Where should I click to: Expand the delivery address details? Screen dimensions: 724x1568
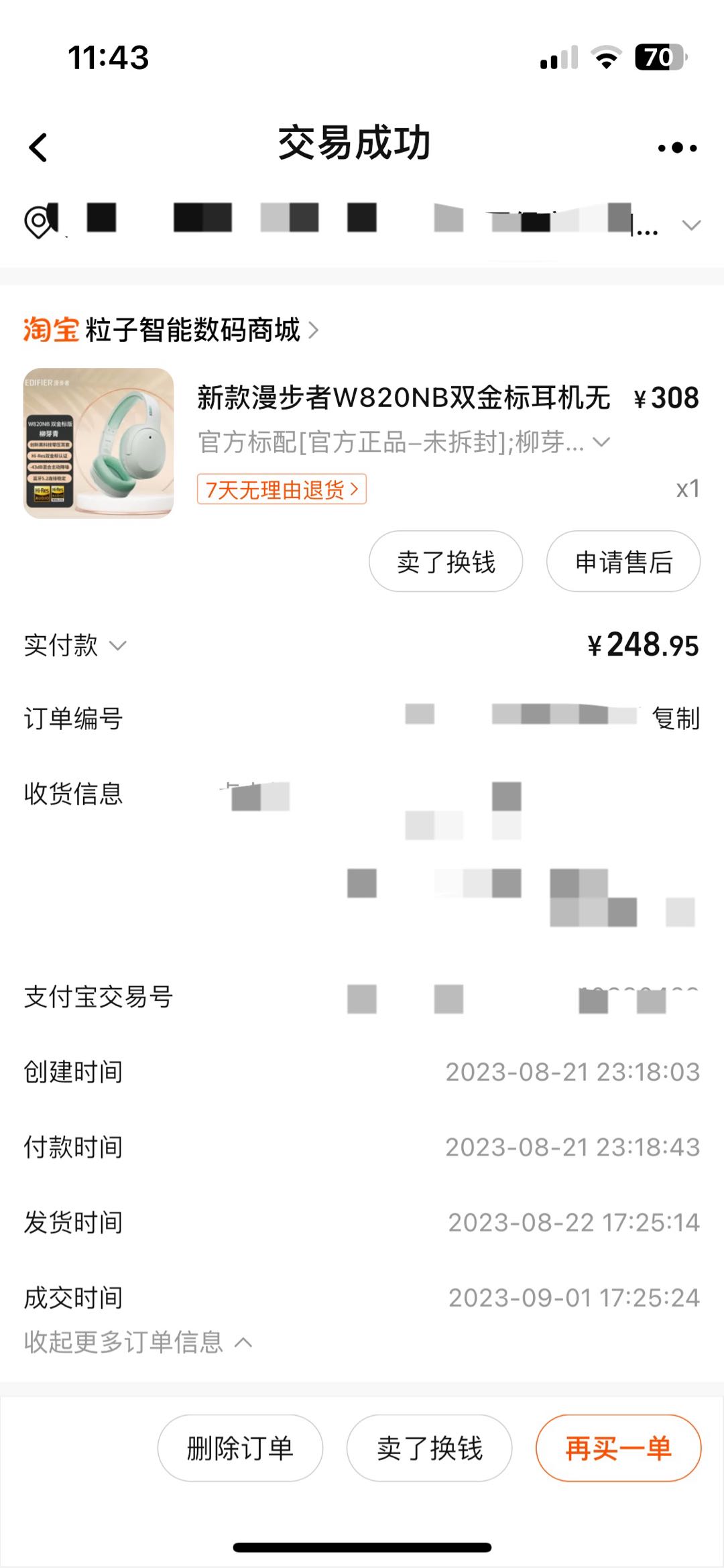(x=691, y=225)
